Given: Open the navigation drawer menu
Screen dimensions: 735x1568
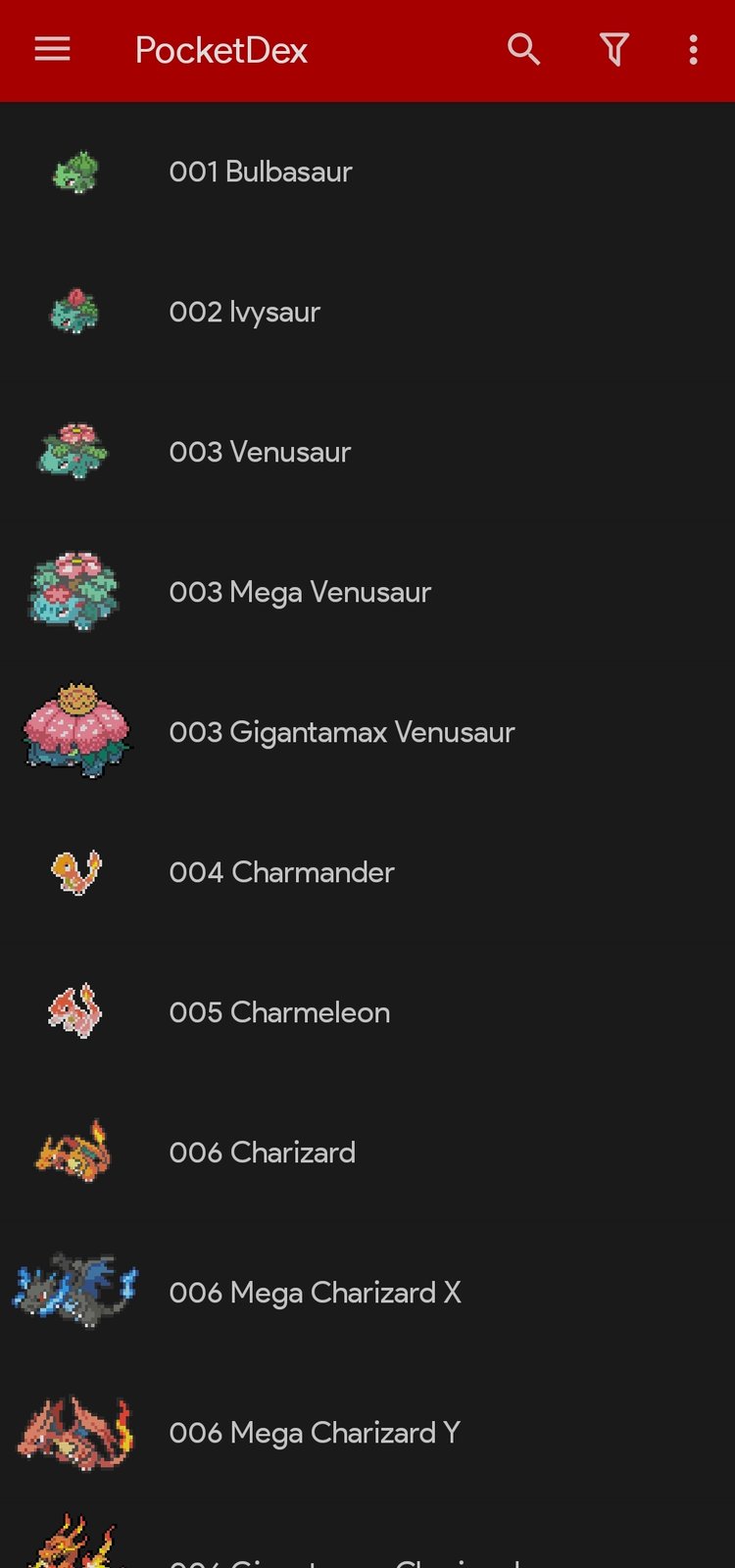Looking at the screenshot, I should tap(53, 49).
